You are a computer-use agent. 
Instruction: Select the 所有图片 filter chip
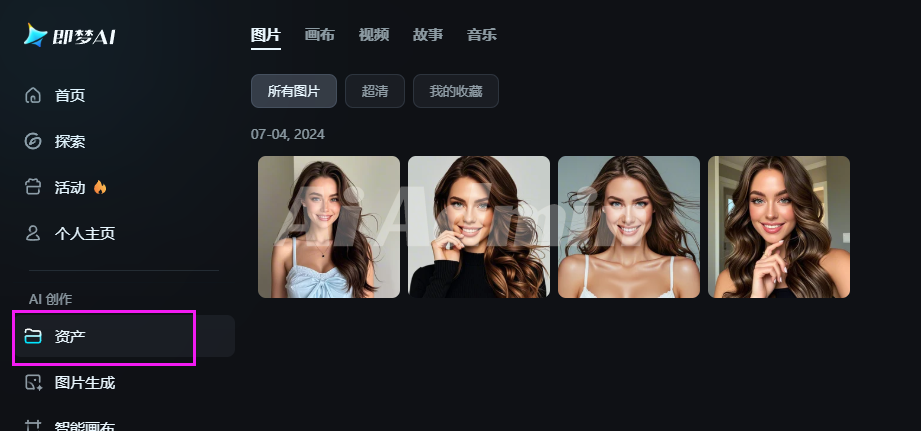coord(293,91)
